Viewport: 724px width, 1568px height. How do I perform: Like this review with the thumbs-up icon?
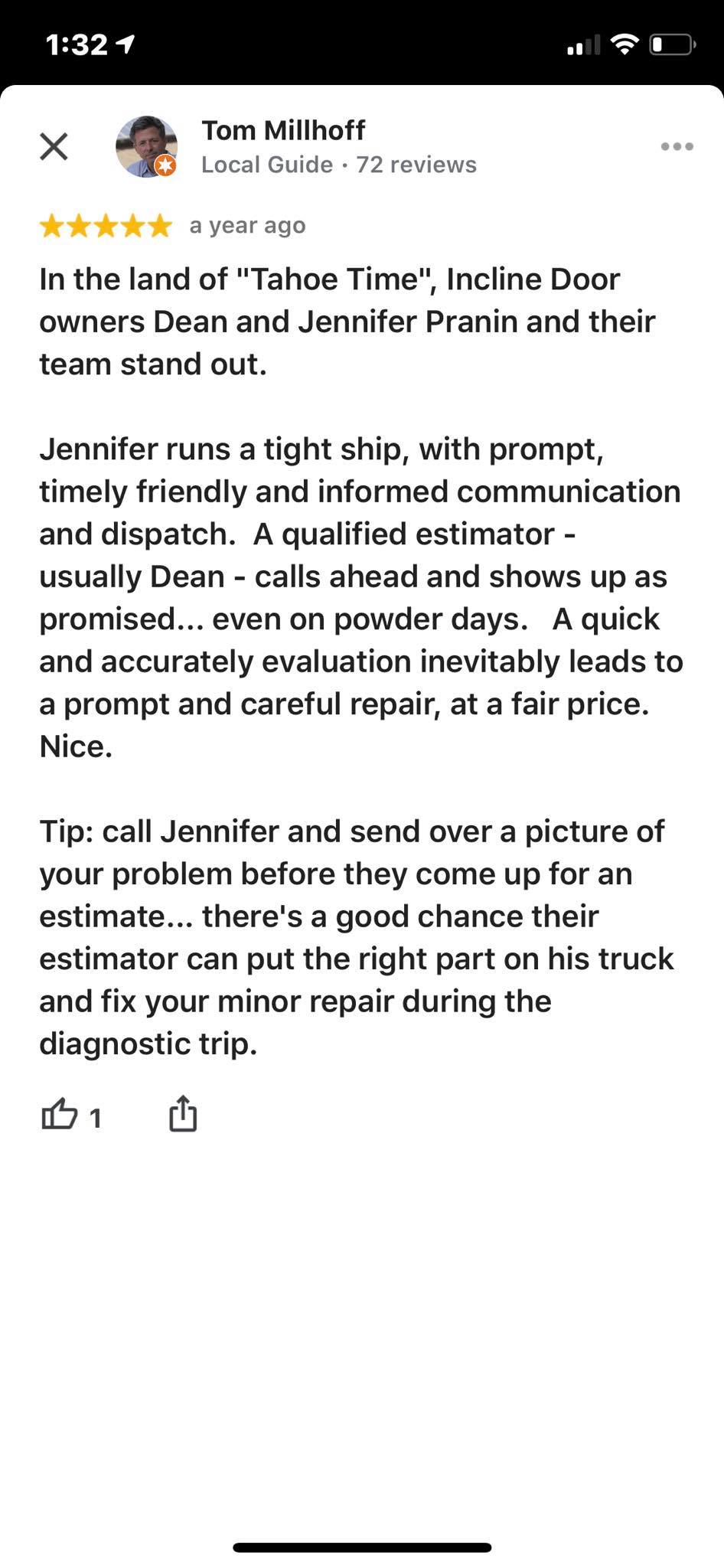(x=59, y=1114)
